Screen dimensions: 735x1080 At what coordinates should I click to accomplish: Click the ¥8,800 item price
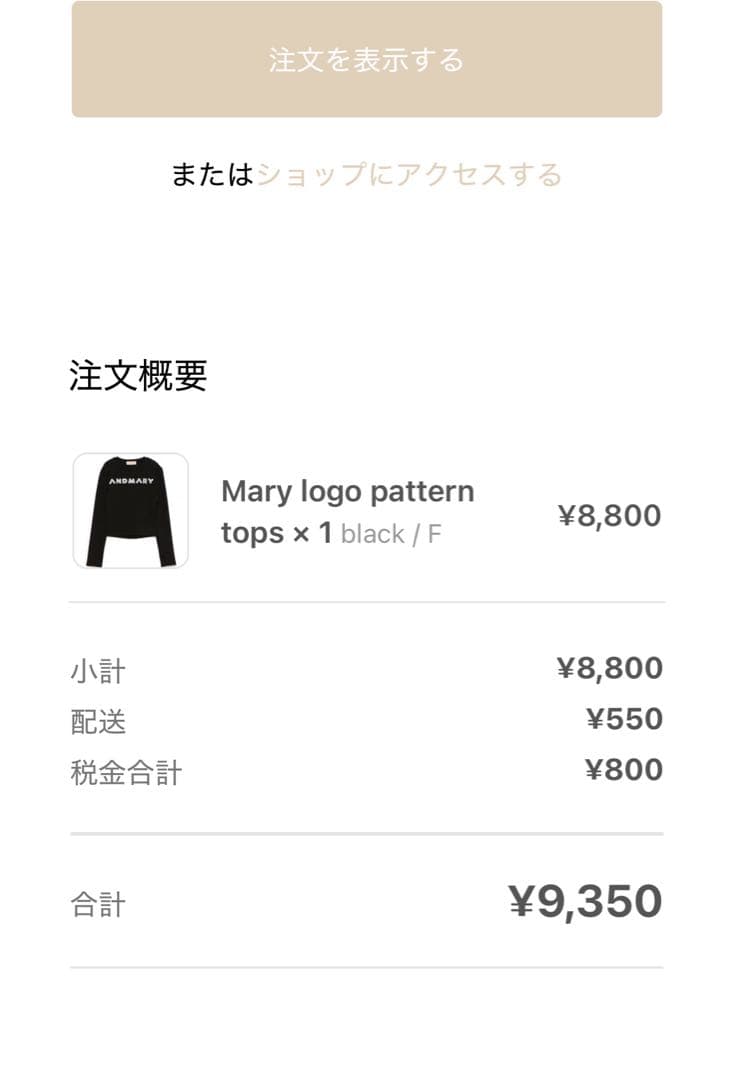pyautogui.click(x=610, y=515)
